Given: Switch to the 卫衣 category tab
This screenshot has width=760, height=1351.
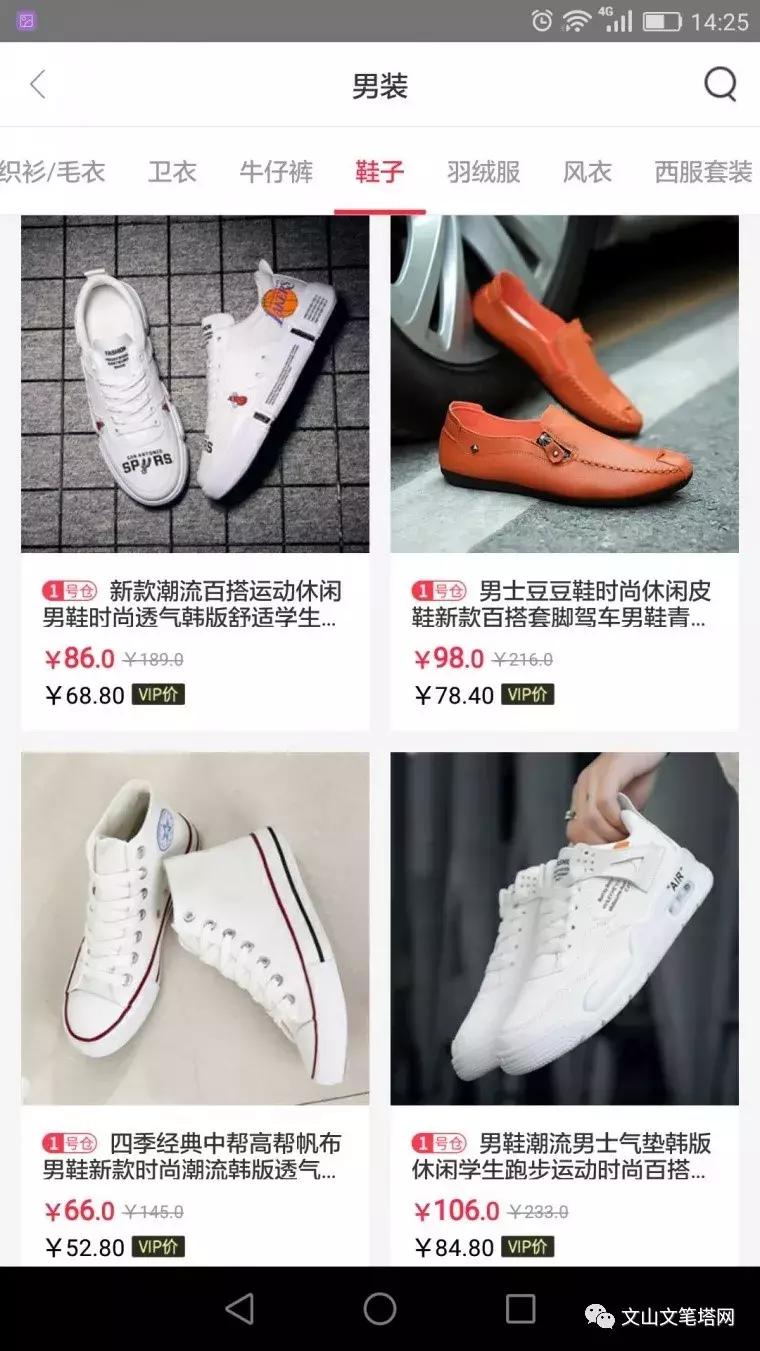Looking at the screenshot, I should point(173,172).
